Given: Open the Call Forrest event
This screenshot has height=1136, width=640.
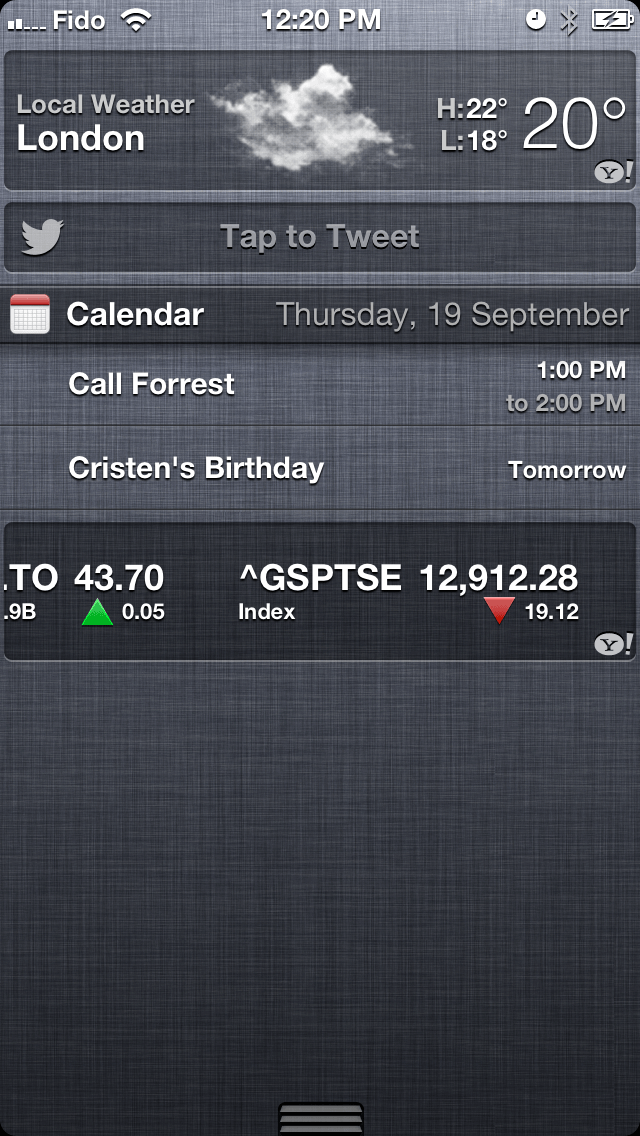Looking at the screenshot, I should [x=320, y=386].
